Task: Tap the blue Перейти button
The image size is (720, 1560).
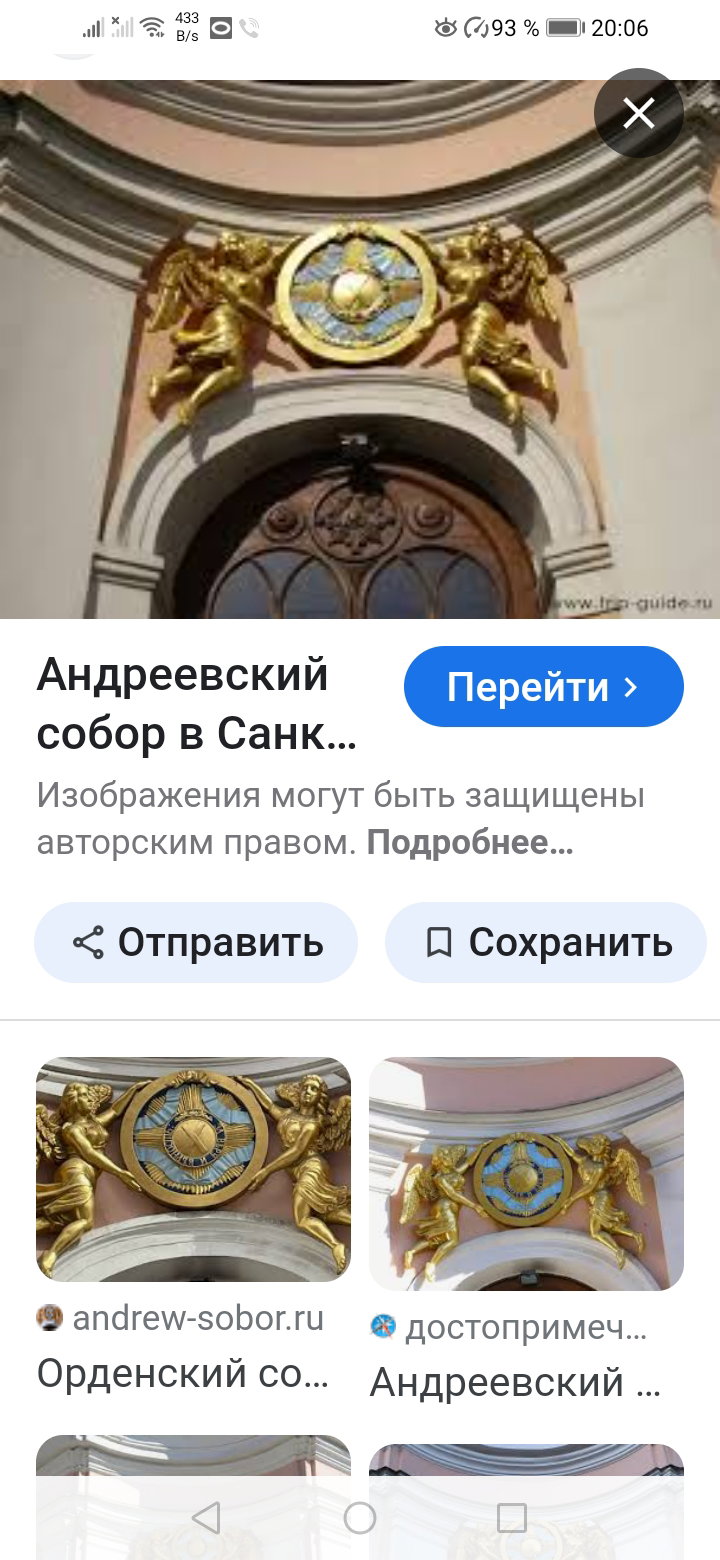Action: click(x=543, y=687)
